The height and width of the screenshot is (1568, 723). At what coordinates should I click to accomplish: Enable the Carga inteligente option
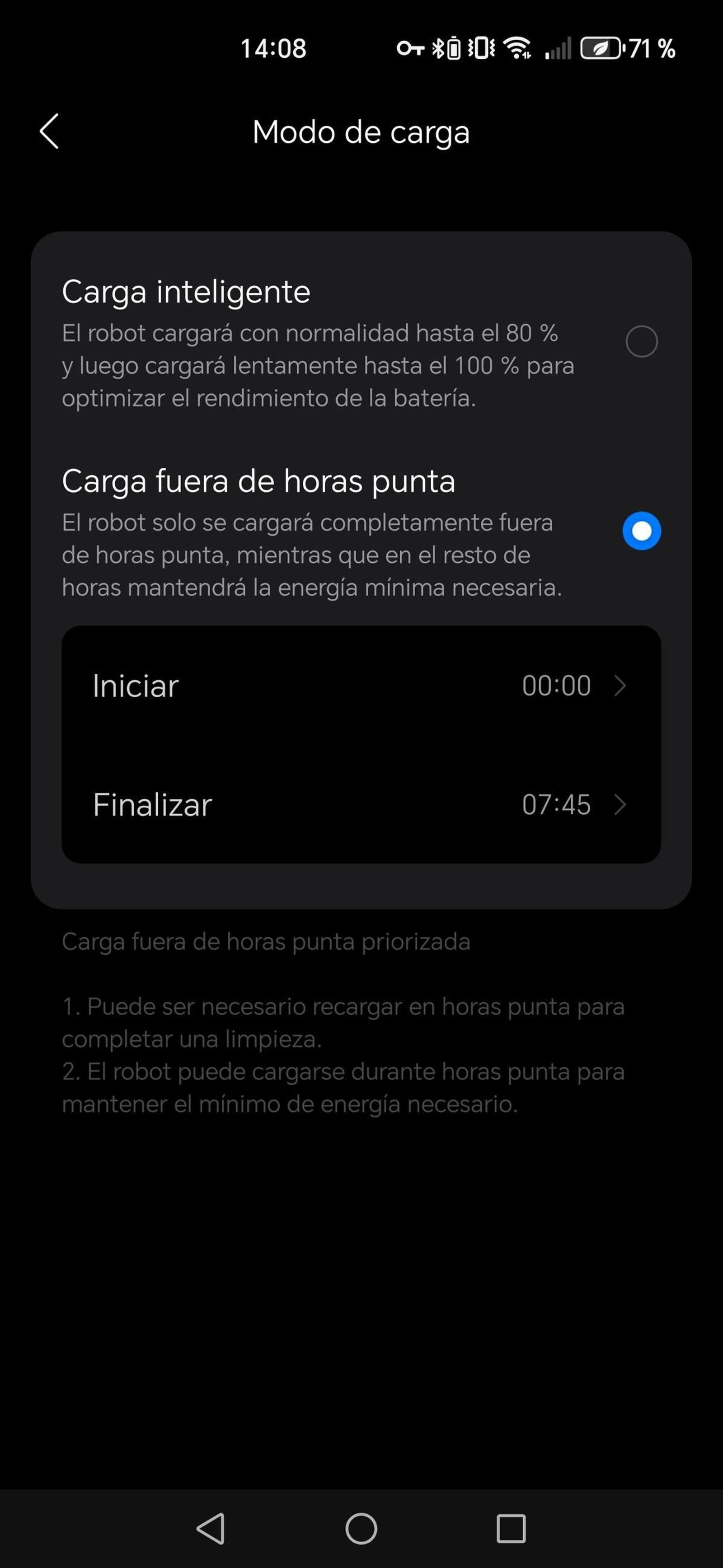click(641, 342)
